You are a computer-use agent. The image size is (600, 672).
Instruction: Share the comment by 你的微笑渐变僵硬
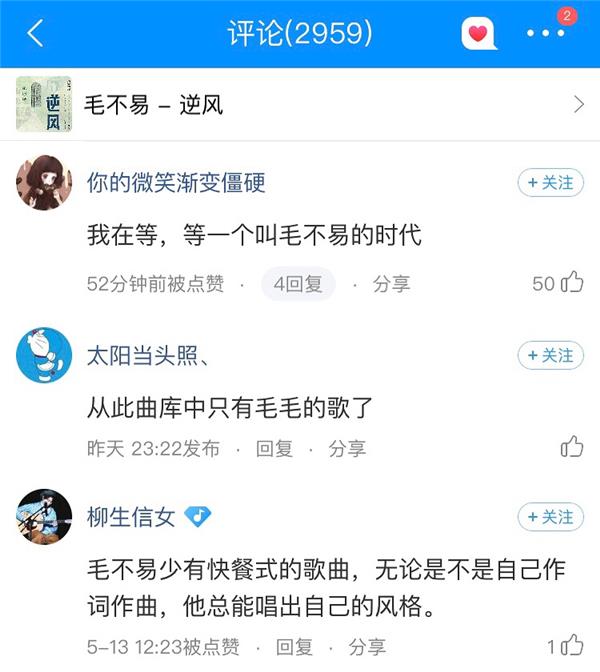tap(391, 284)
